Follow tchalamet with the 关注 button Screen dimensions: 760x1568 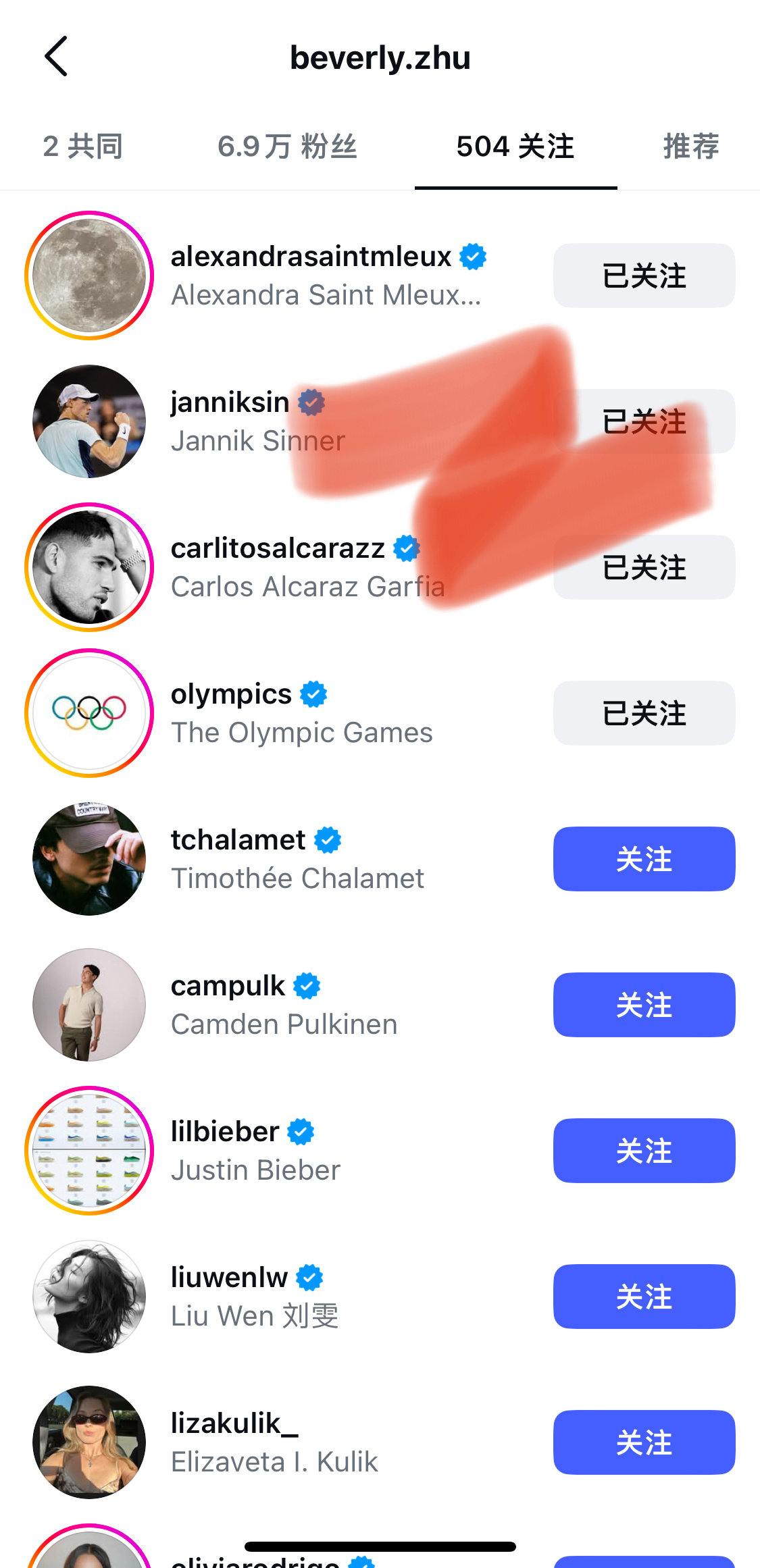(643, 859)
